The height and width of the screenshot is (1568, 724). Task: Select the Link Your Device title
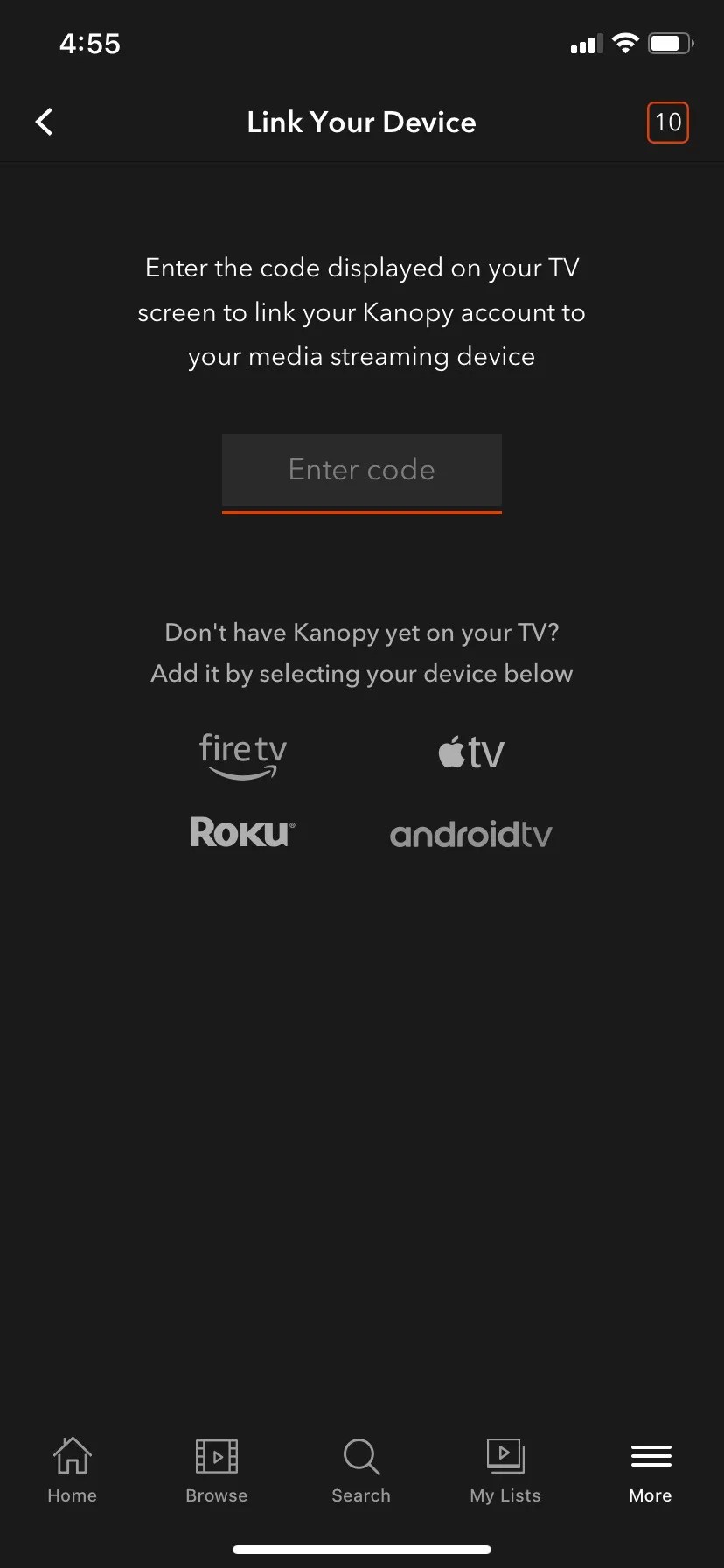point(361,122)
